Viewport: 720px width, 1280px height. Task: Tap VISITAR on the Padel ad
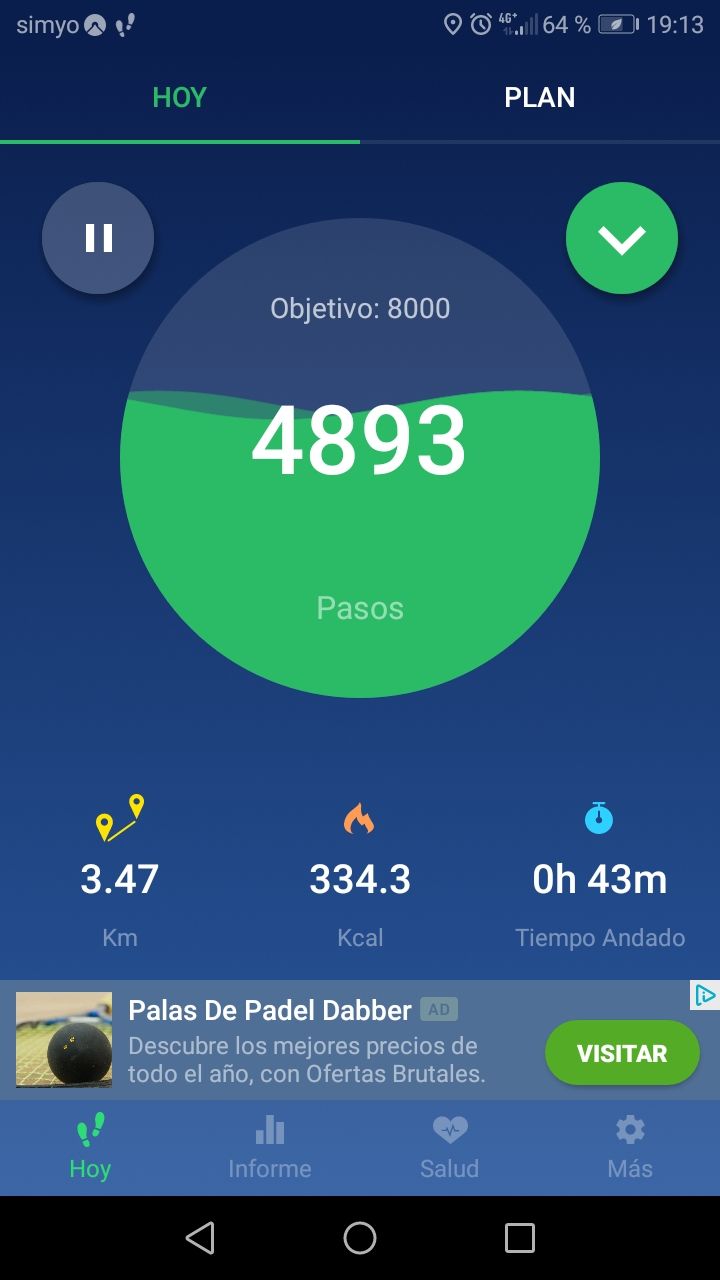(x=622, y=1053)
